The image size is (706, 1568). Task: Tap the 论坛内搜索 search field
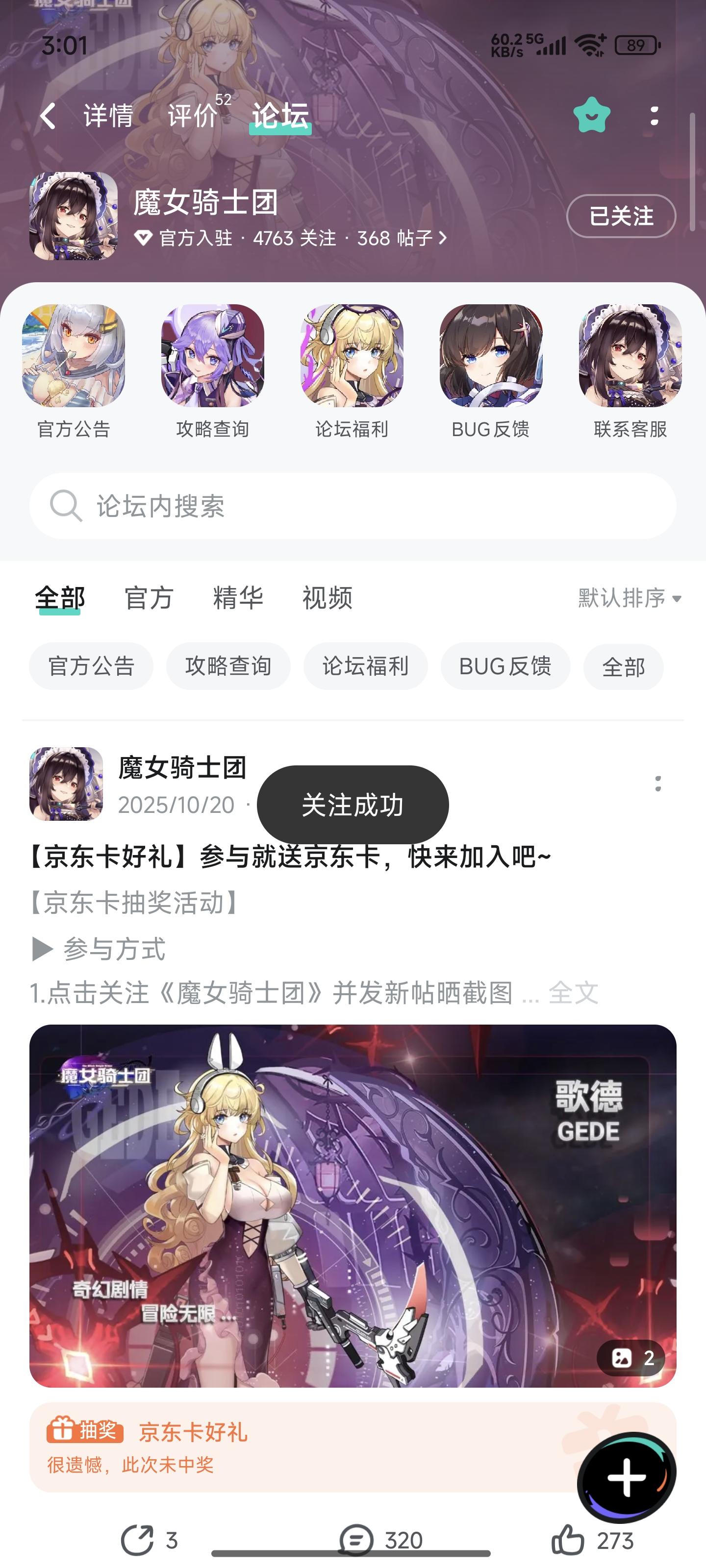[353, 506]
